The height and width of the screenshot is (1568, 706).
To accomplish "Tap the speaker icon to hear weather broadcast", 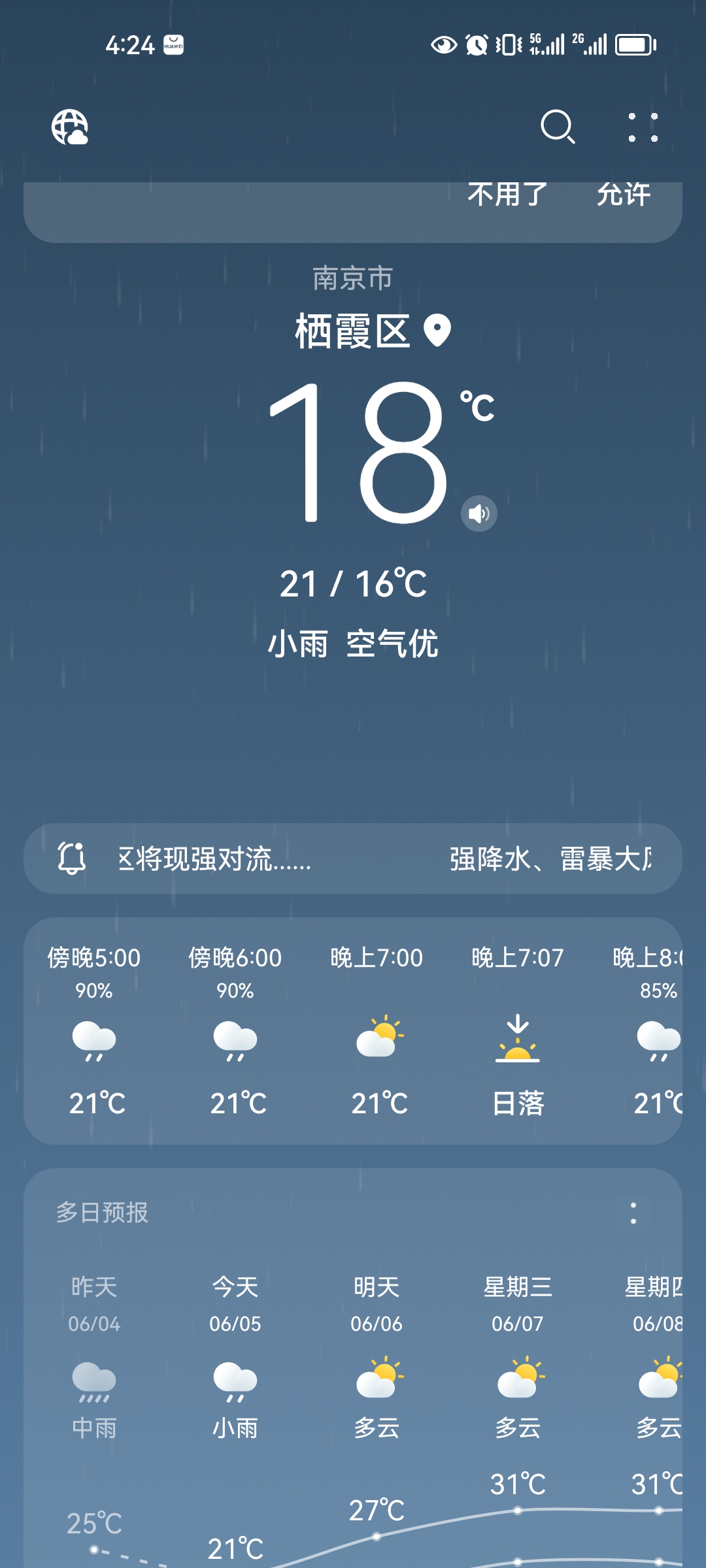I will point(478,514).
